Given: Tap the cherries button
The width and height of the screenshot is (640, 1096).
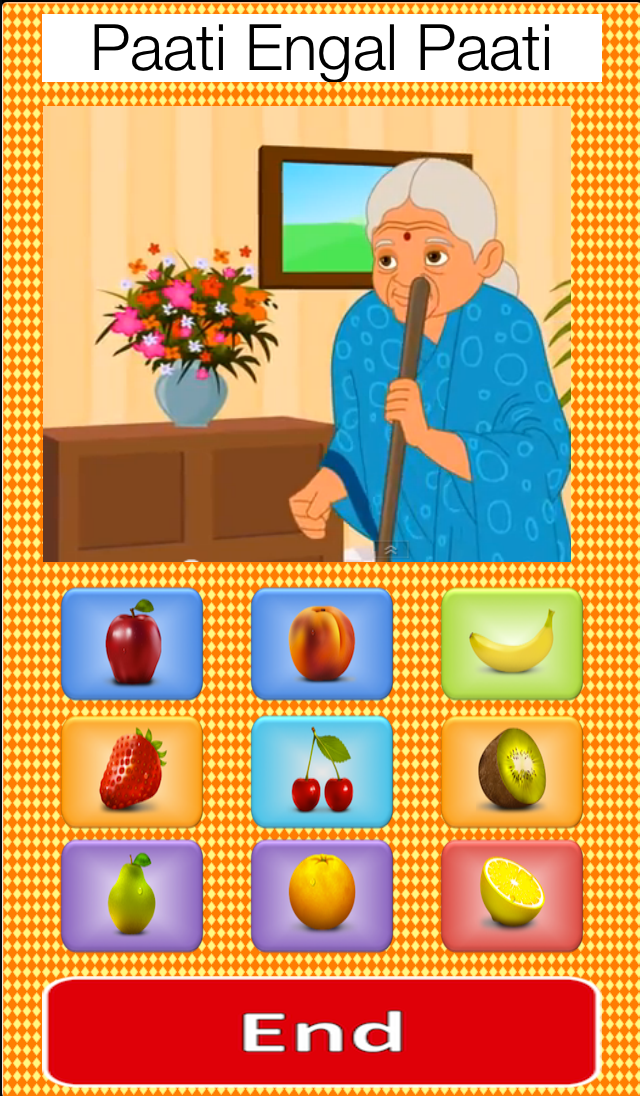Looking at the screenshot, I should pos(322,771).
